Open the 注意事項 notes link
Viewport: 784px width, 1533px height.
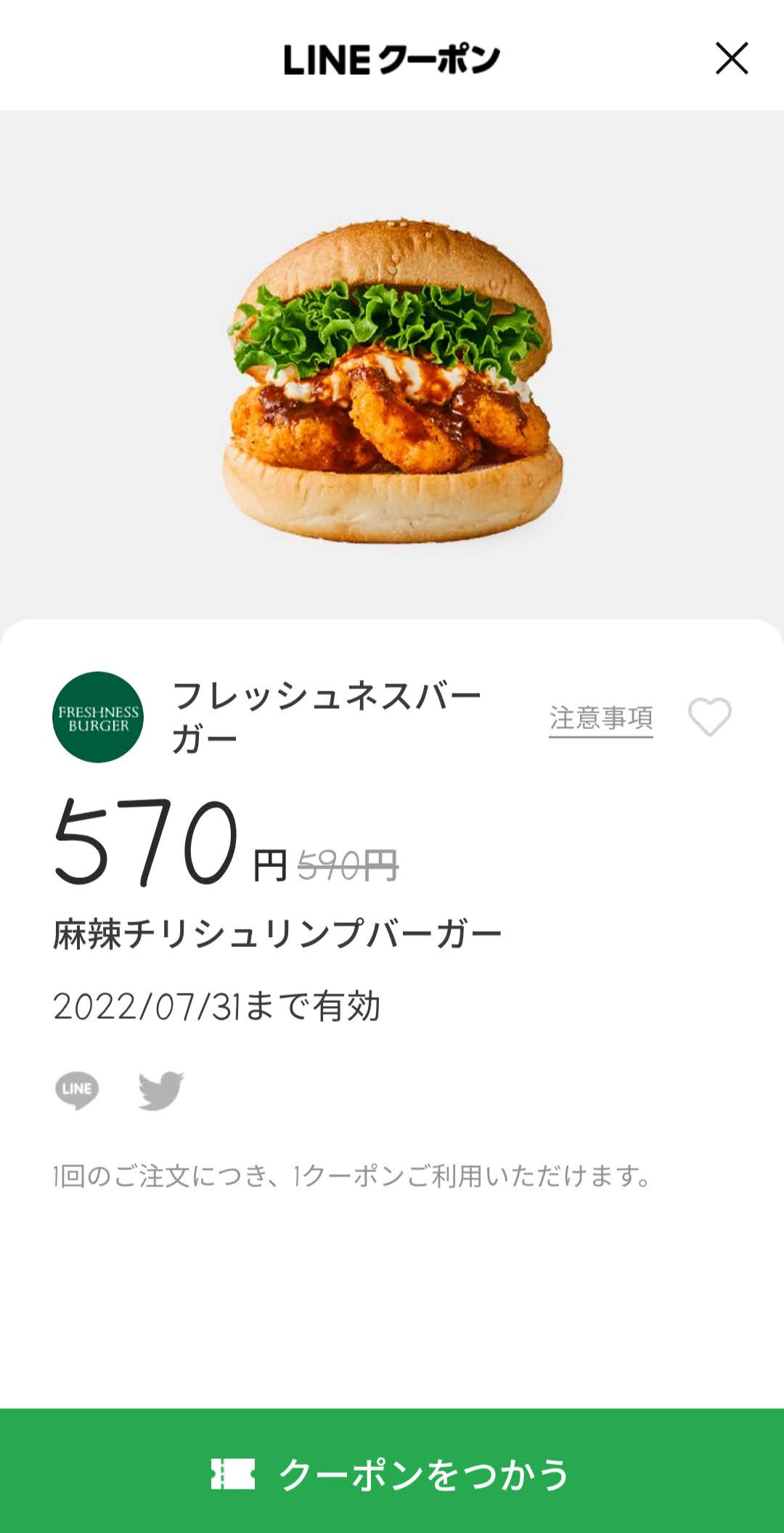[601, 718]
